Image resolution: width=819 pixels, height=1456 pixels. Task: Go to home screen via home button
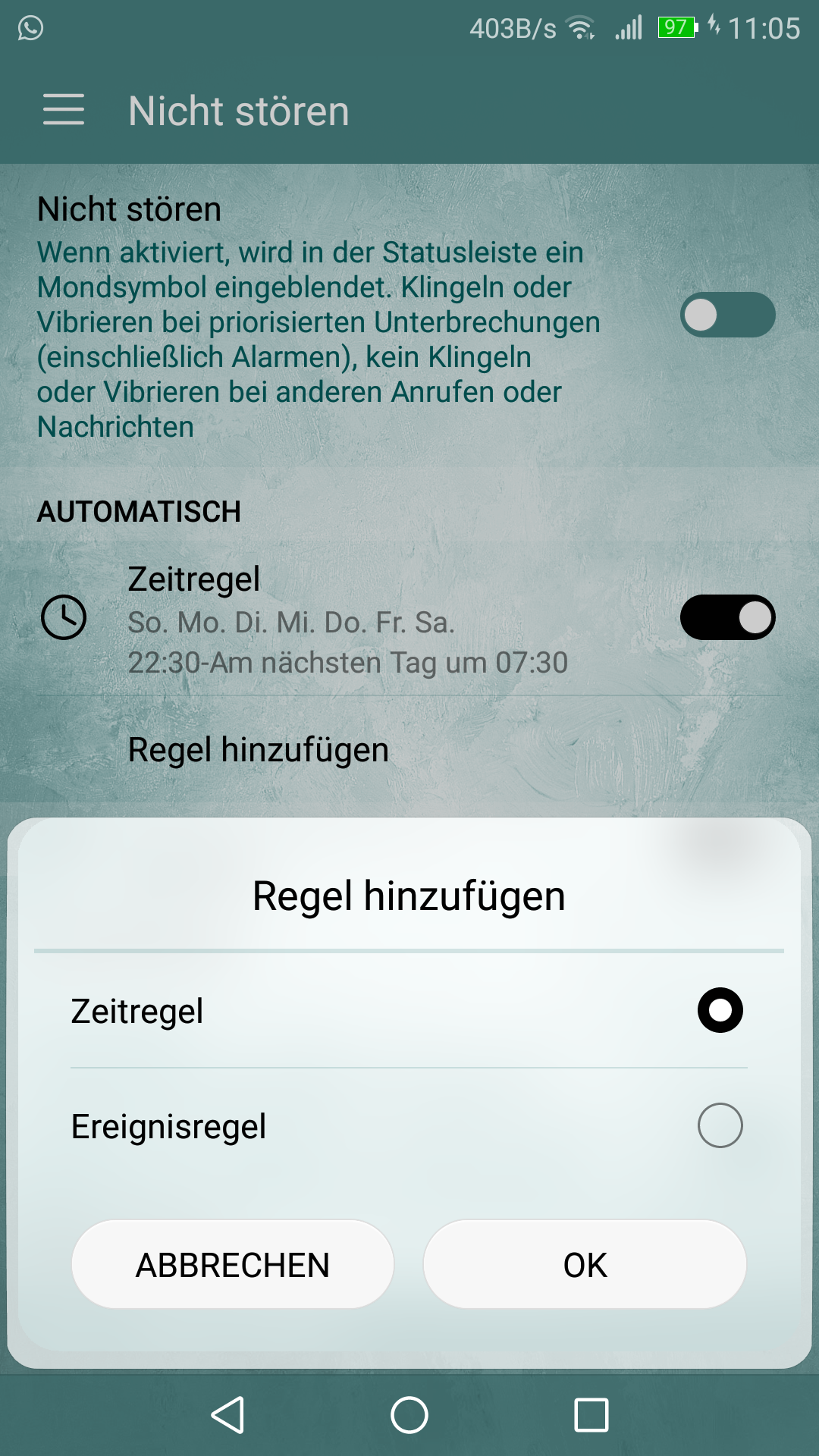(409, 1415)
